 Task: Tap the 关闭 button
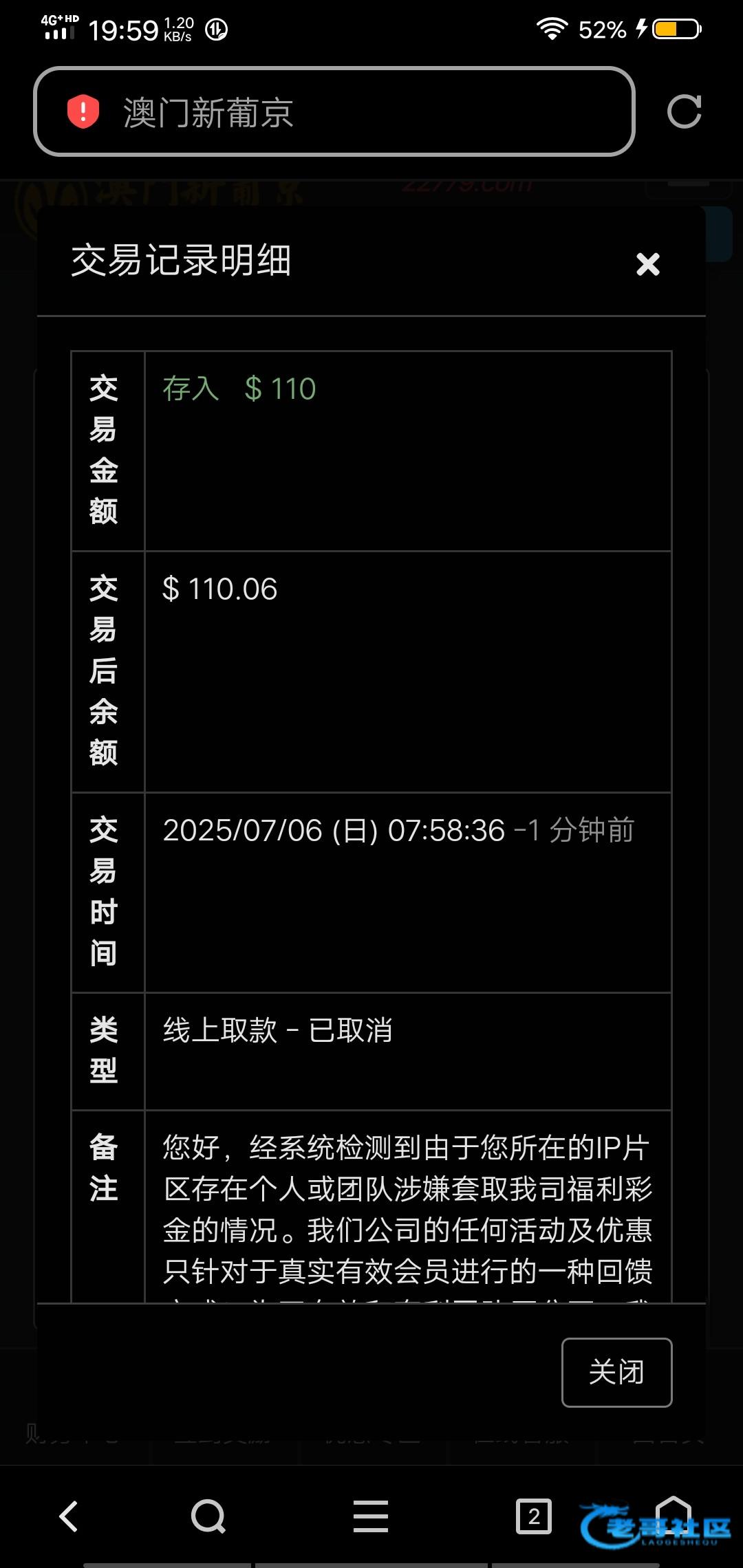pyautogui.click(x=616, y=1372)
